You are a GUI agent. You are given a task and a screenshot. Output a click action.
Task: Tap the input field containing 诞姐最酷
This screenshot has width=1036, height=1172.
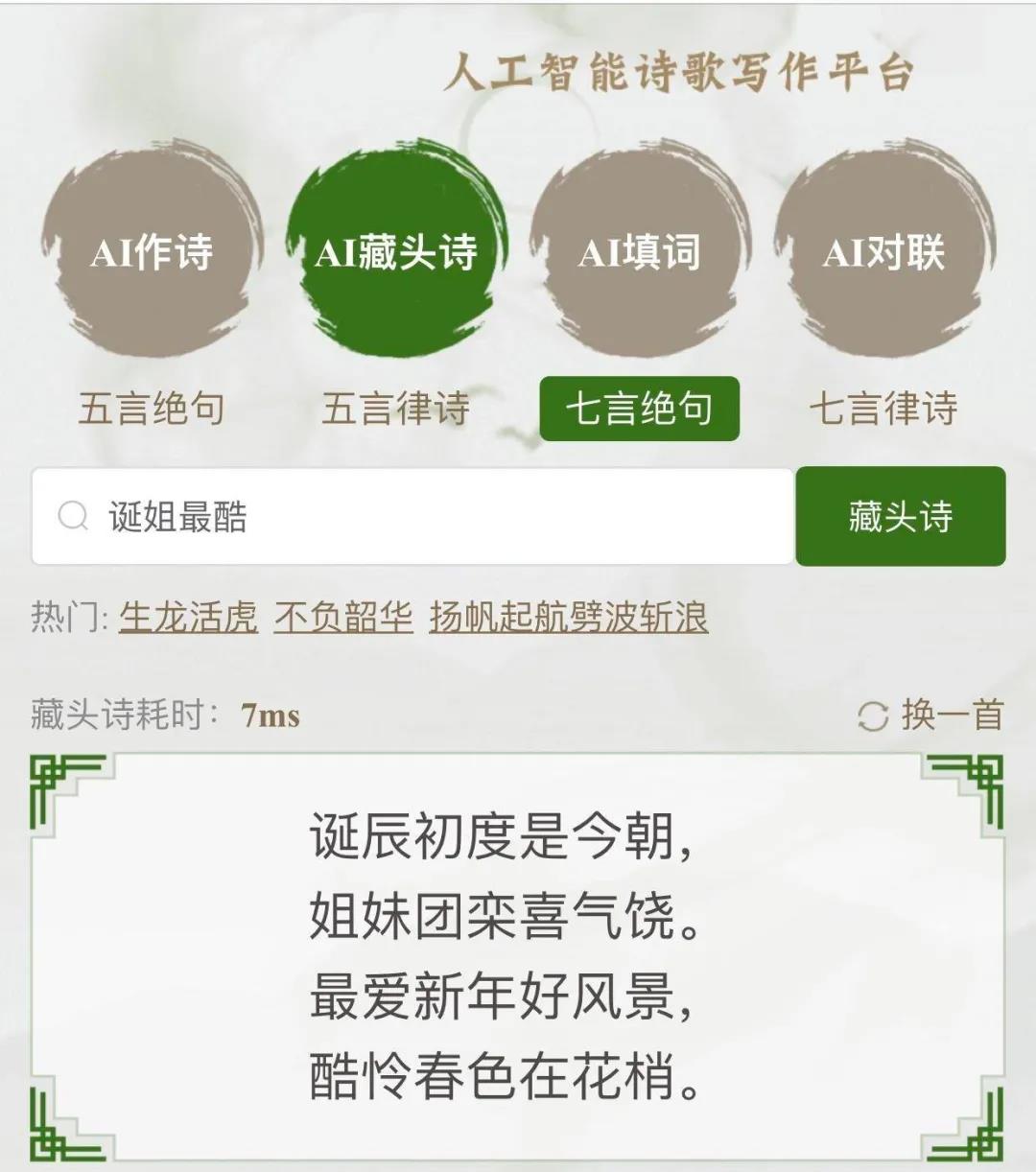click(412, 517)
